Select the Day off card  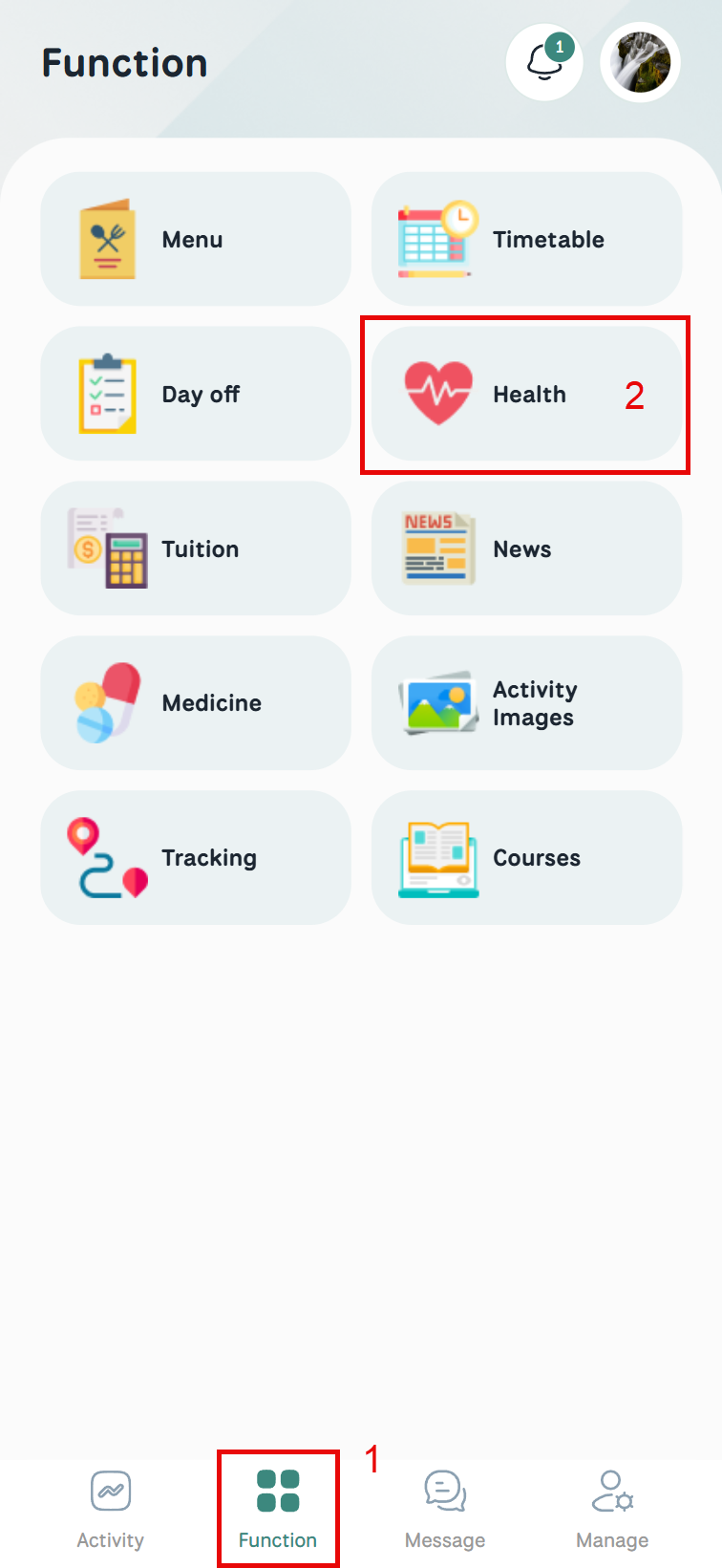click(196, 394)
